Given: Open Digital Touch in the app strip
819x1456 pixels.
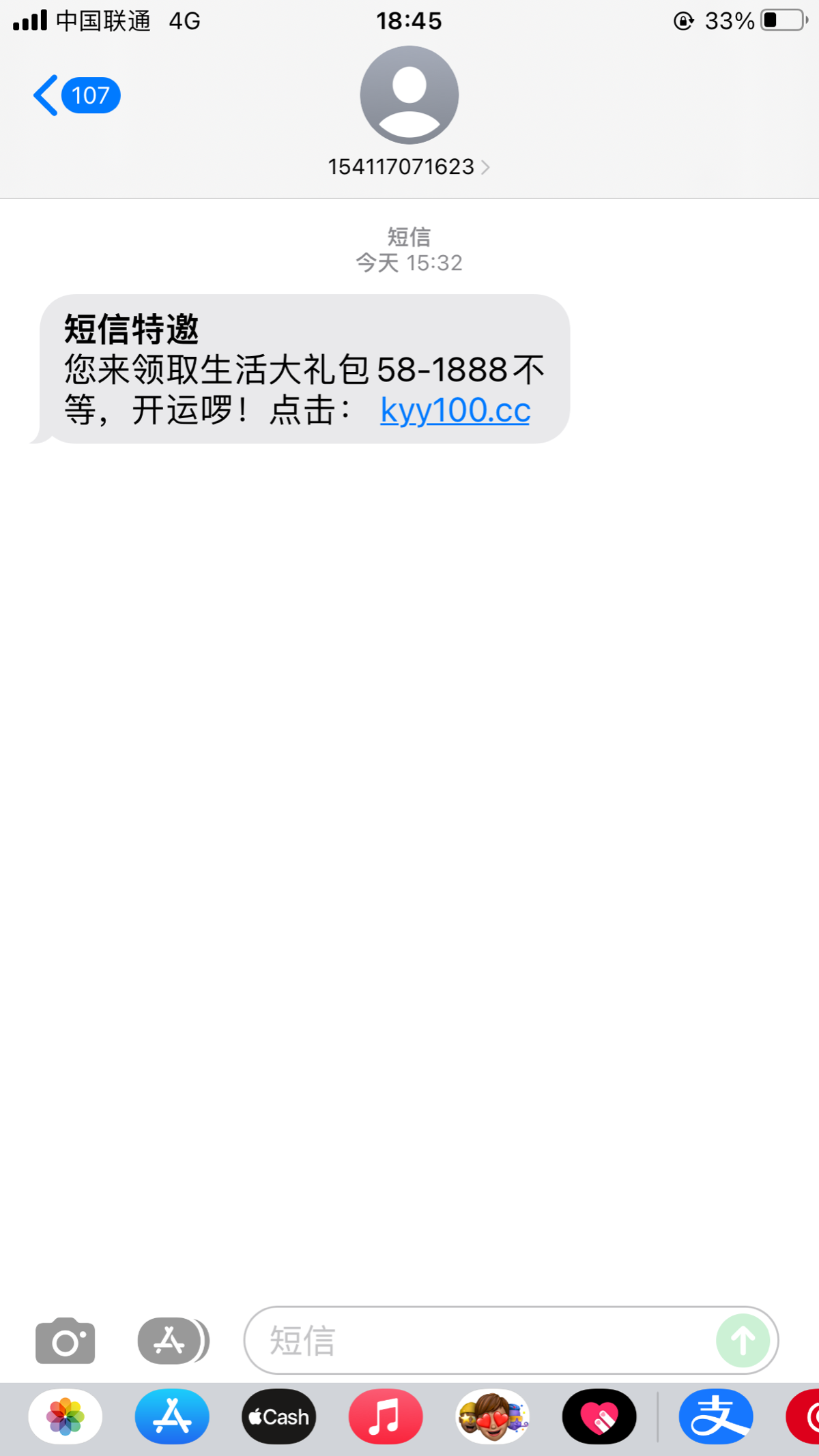Looking at the screenshot, I should (x=599, y=1417).
